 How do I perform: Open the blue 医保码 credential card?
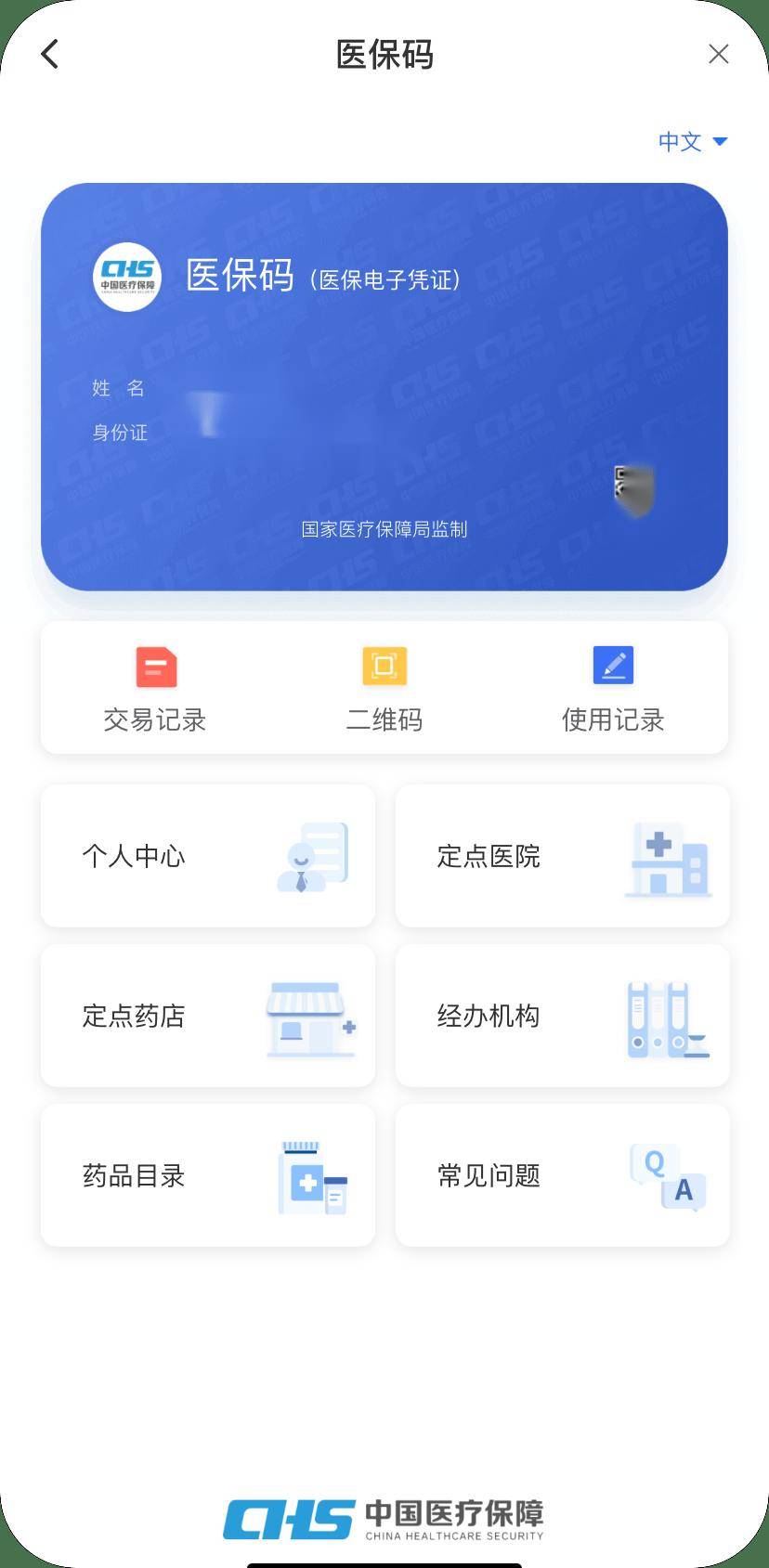coord(384,386)
